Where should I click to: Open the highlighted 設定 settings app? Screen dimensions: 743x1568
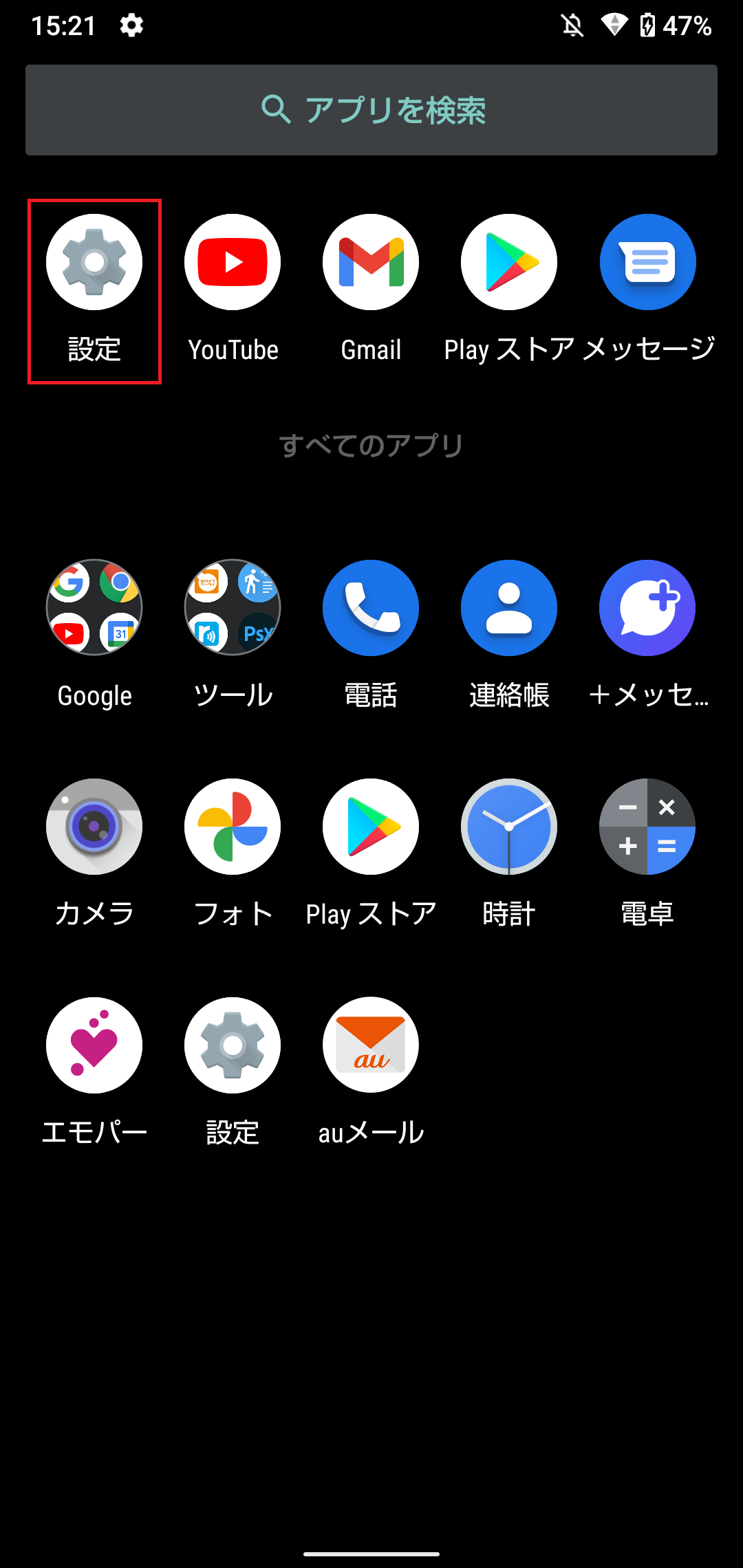(x=94, y=261)
